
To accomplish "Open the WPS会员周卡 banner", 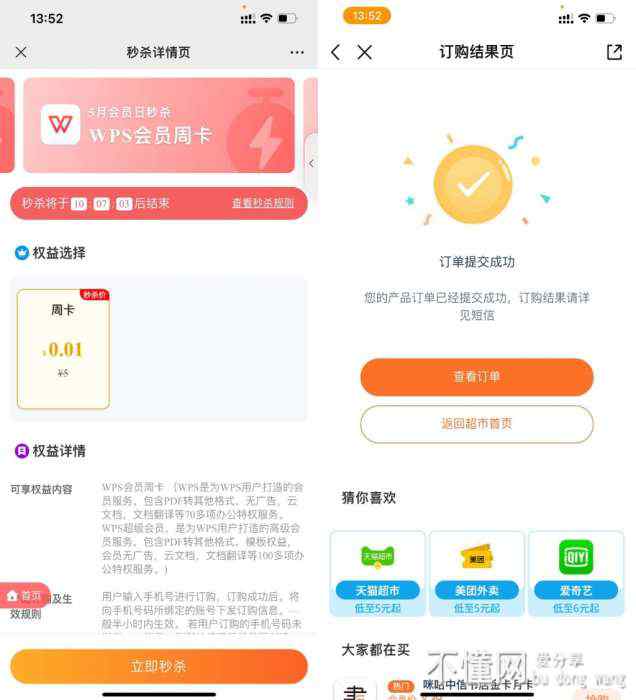I will (159, 127).
